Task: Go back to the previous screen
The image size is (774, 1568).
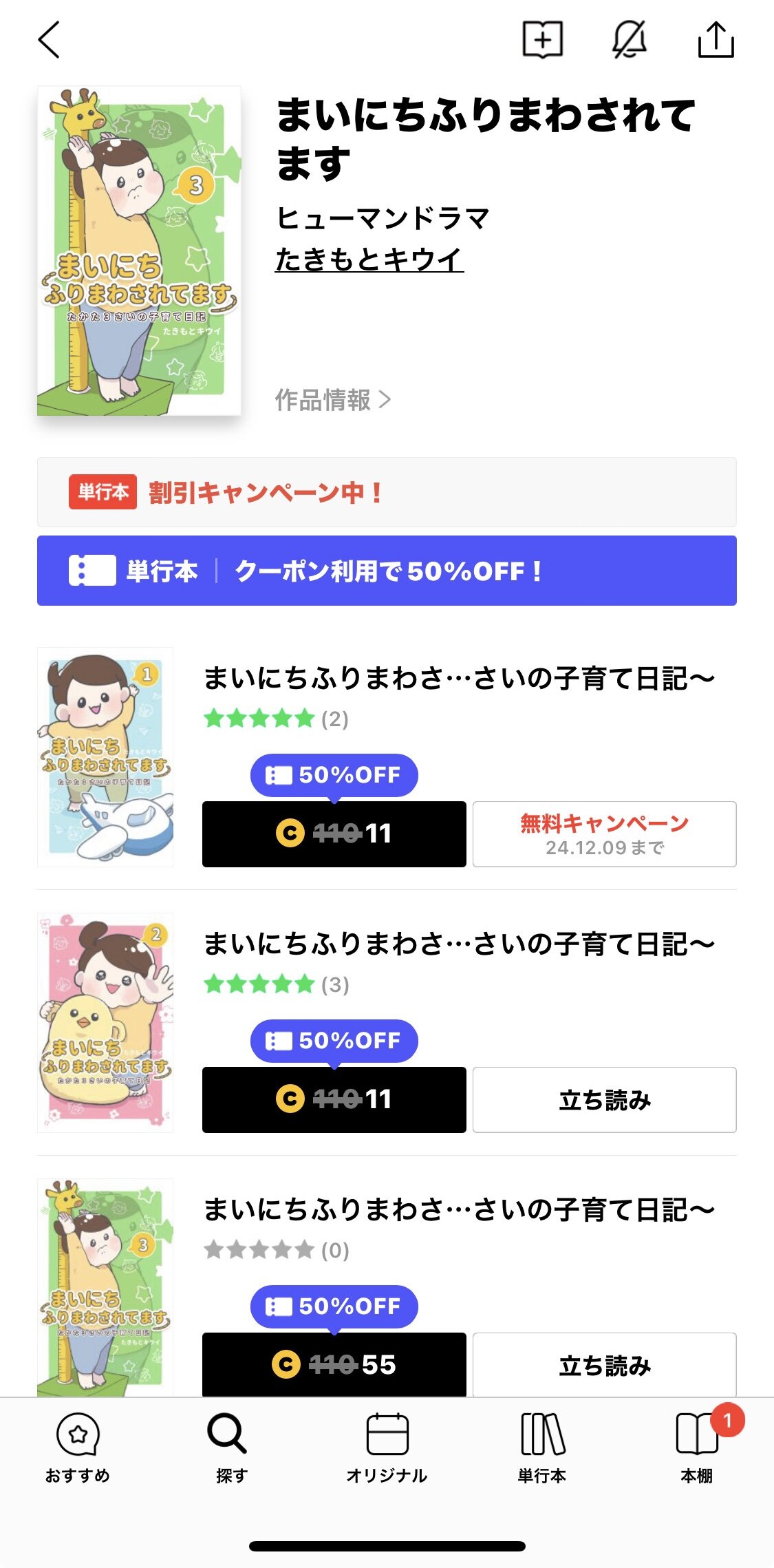Action: (x=49, y=40)
